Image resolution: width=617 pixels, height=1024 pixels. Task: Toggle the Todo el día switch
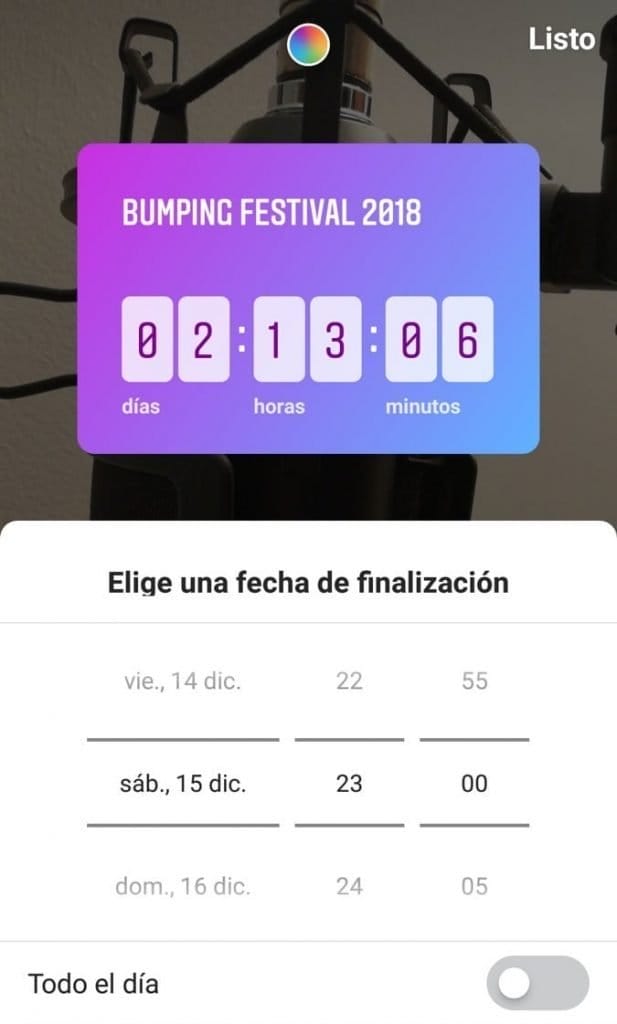[537, 983]
